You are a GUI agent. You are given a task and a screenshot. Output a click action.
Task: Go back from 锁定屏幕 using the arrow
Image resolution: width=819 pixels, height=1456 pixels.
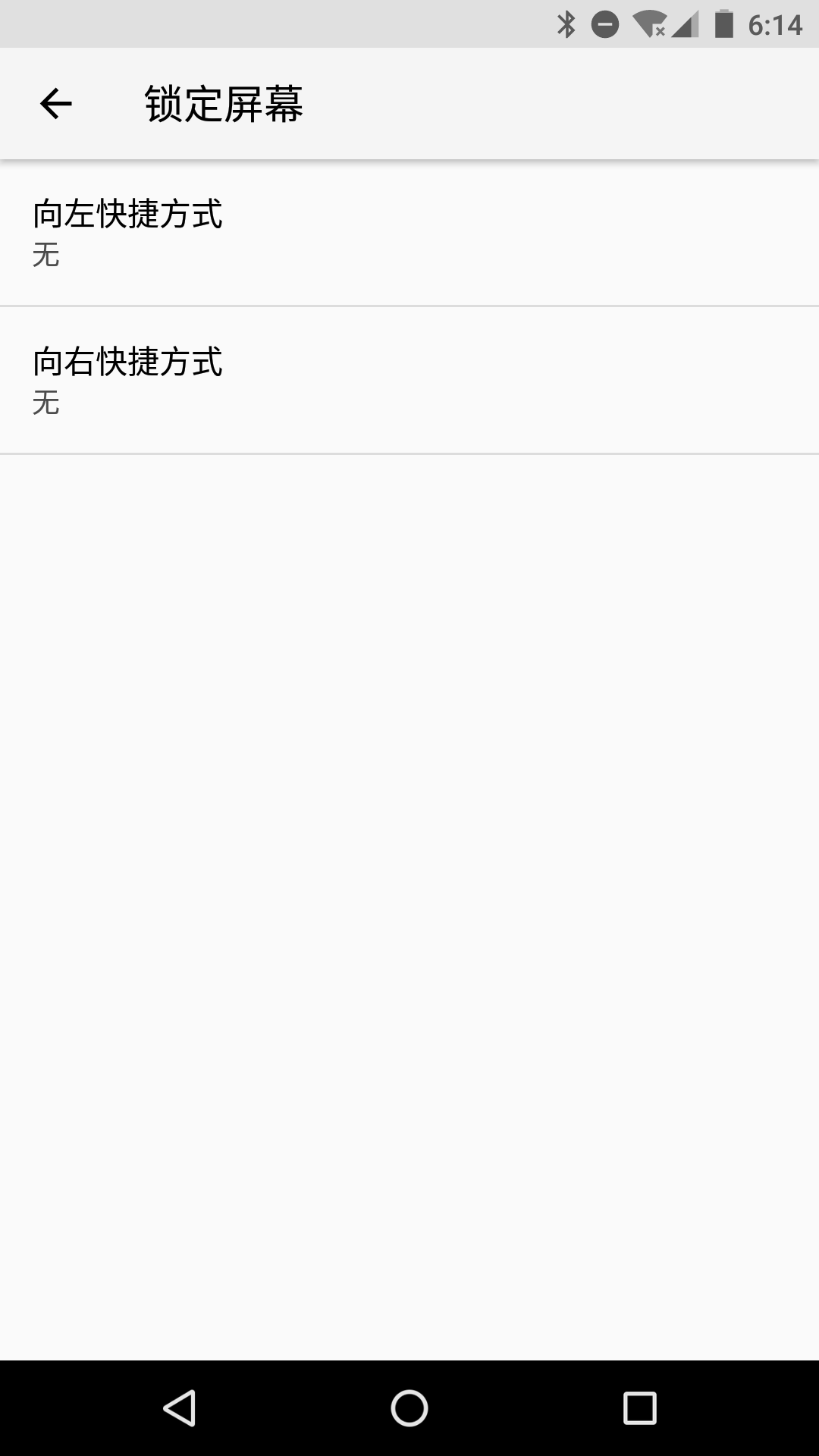[x=55, y=104]
